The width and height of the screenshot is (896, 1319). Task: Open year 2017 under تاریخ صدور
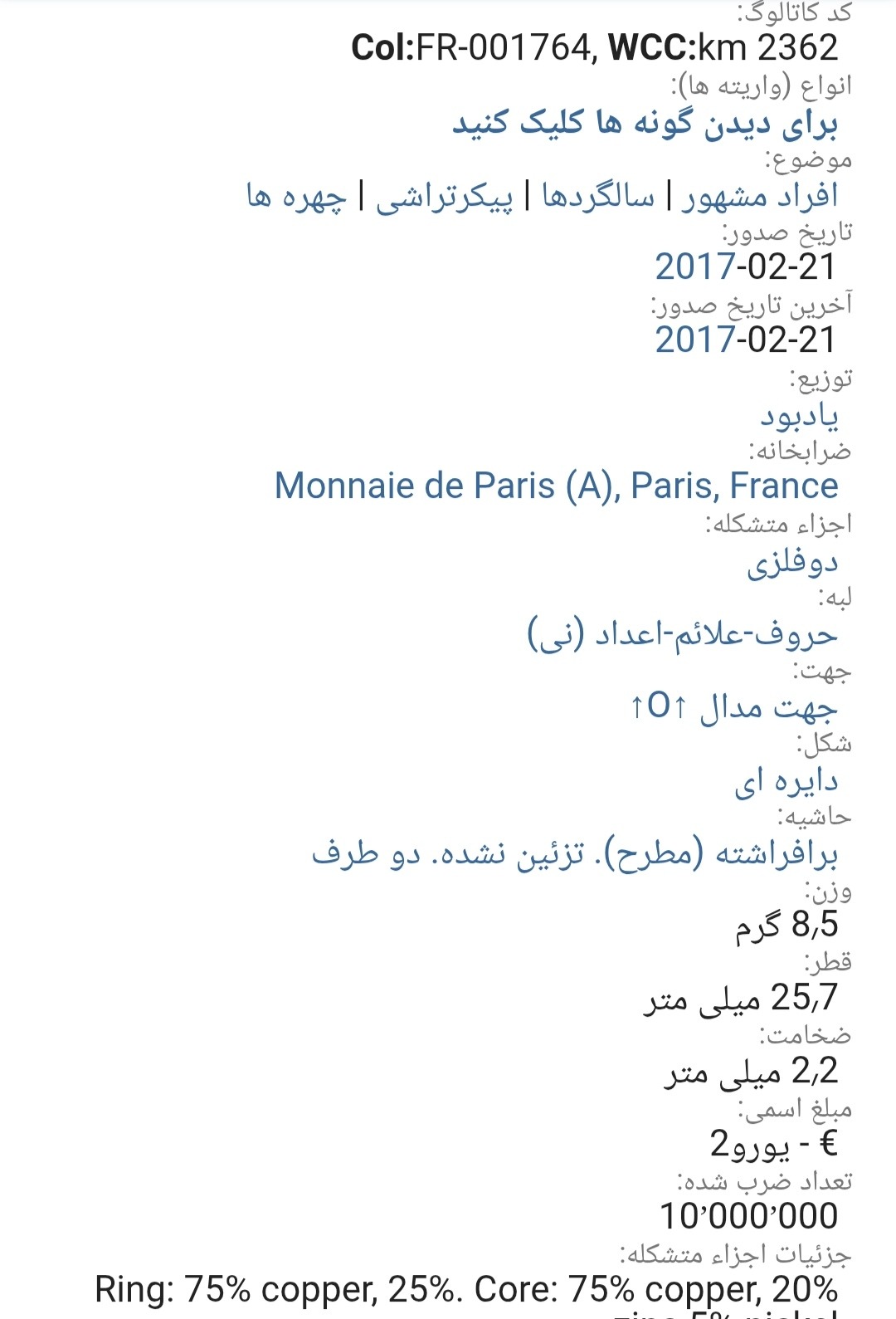coord(695,267)
